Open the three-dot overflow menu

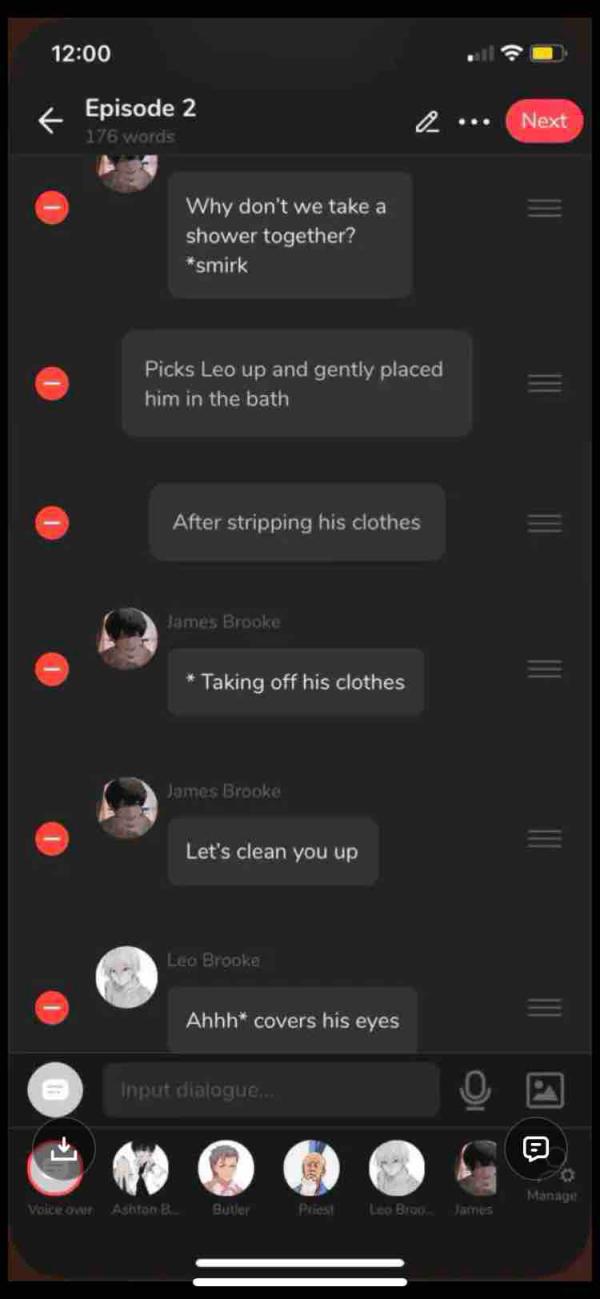pos(473,122)
